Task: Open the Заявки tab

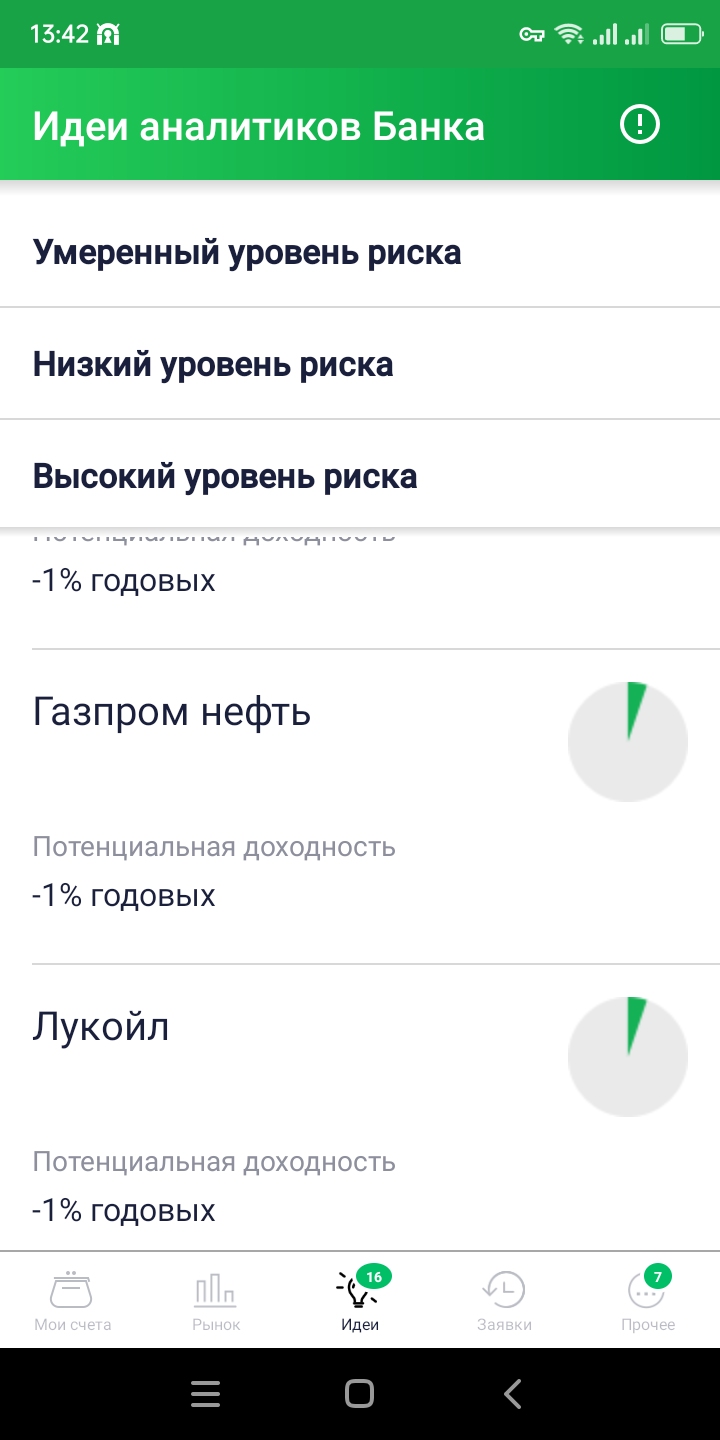Action: pos(504,1300)
